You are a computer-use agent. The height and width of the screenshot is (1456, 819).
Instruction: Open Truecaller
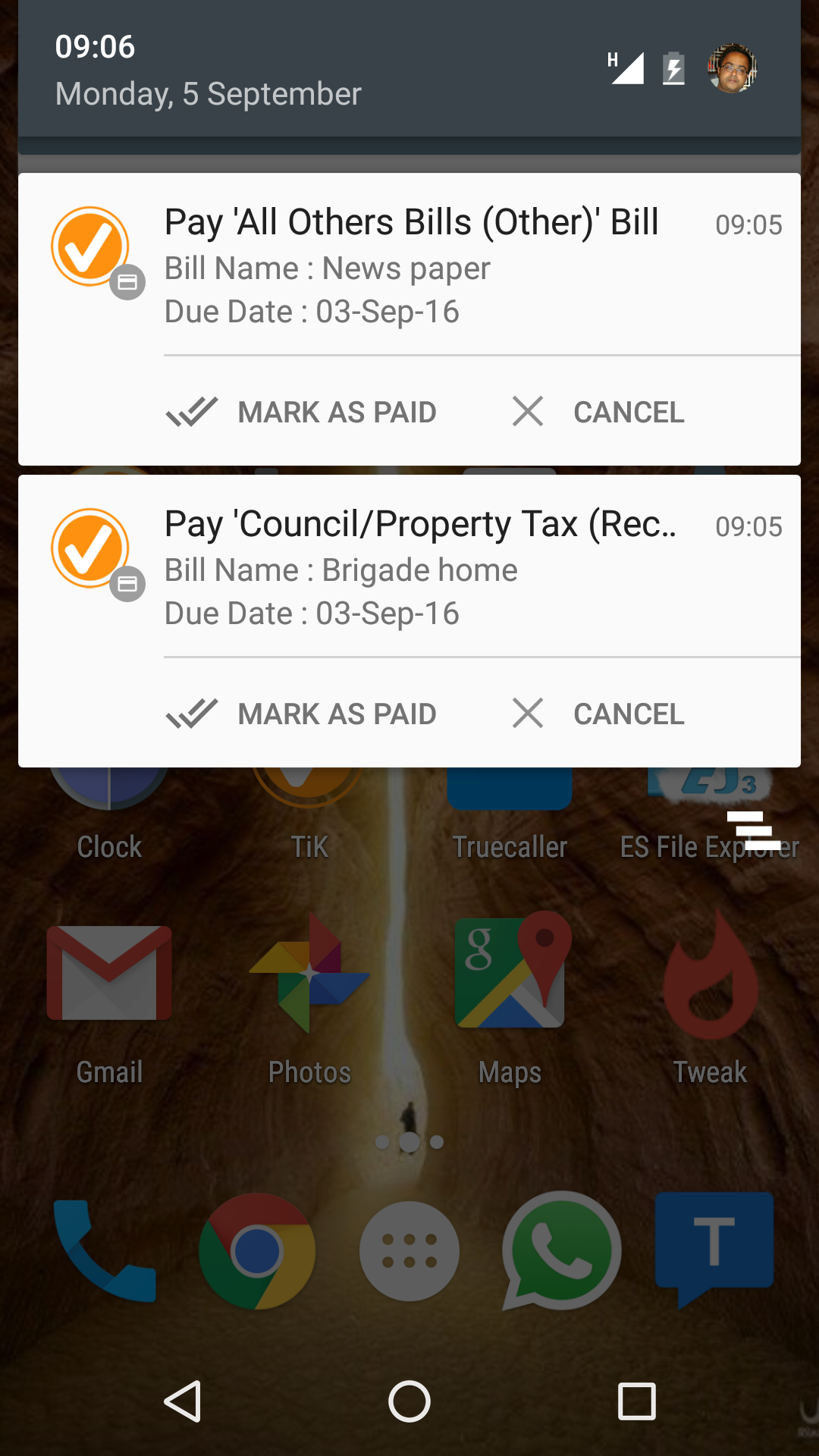pyautogui.click(x=510, y=789)
